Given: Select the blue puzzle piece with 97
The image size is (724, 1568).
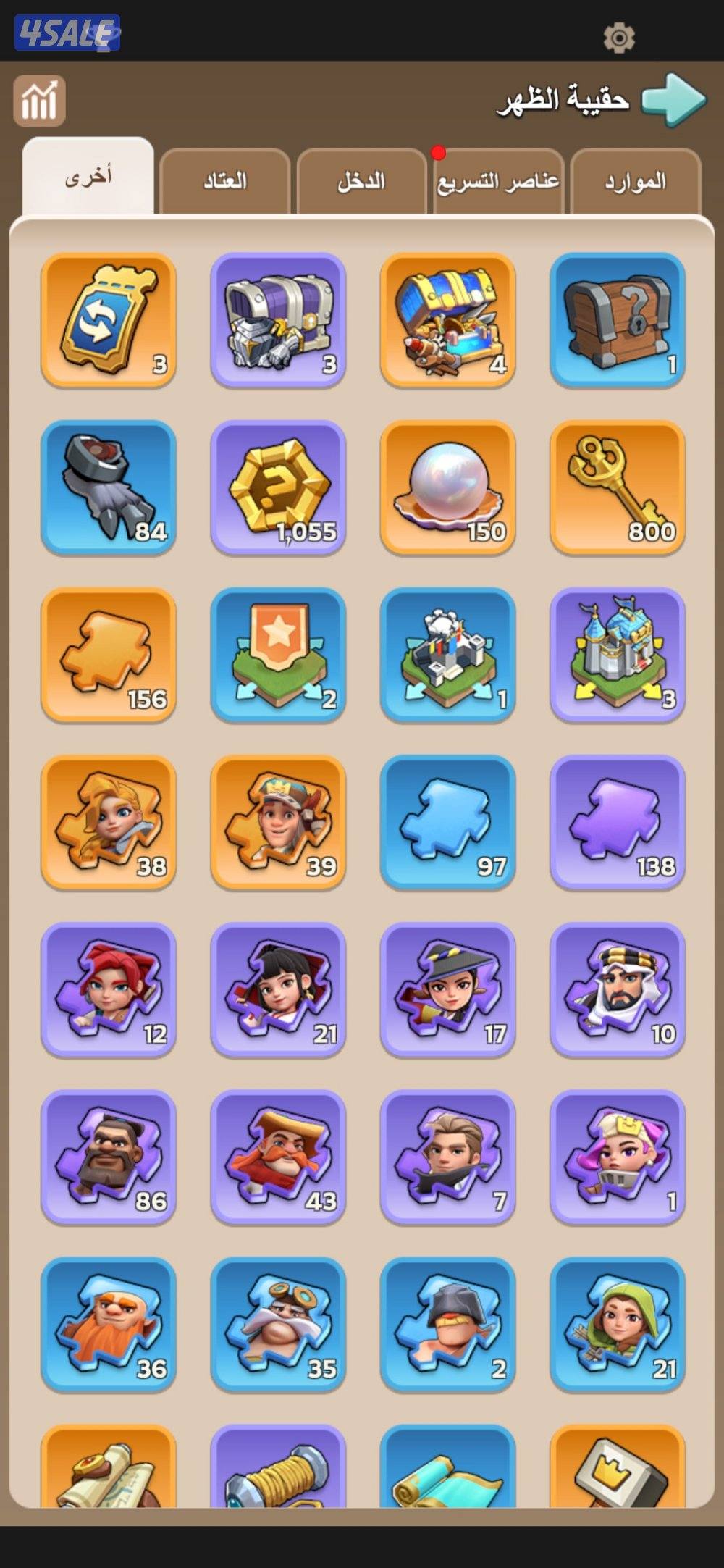Looking at the screenshot, I should tap(447, 821).
